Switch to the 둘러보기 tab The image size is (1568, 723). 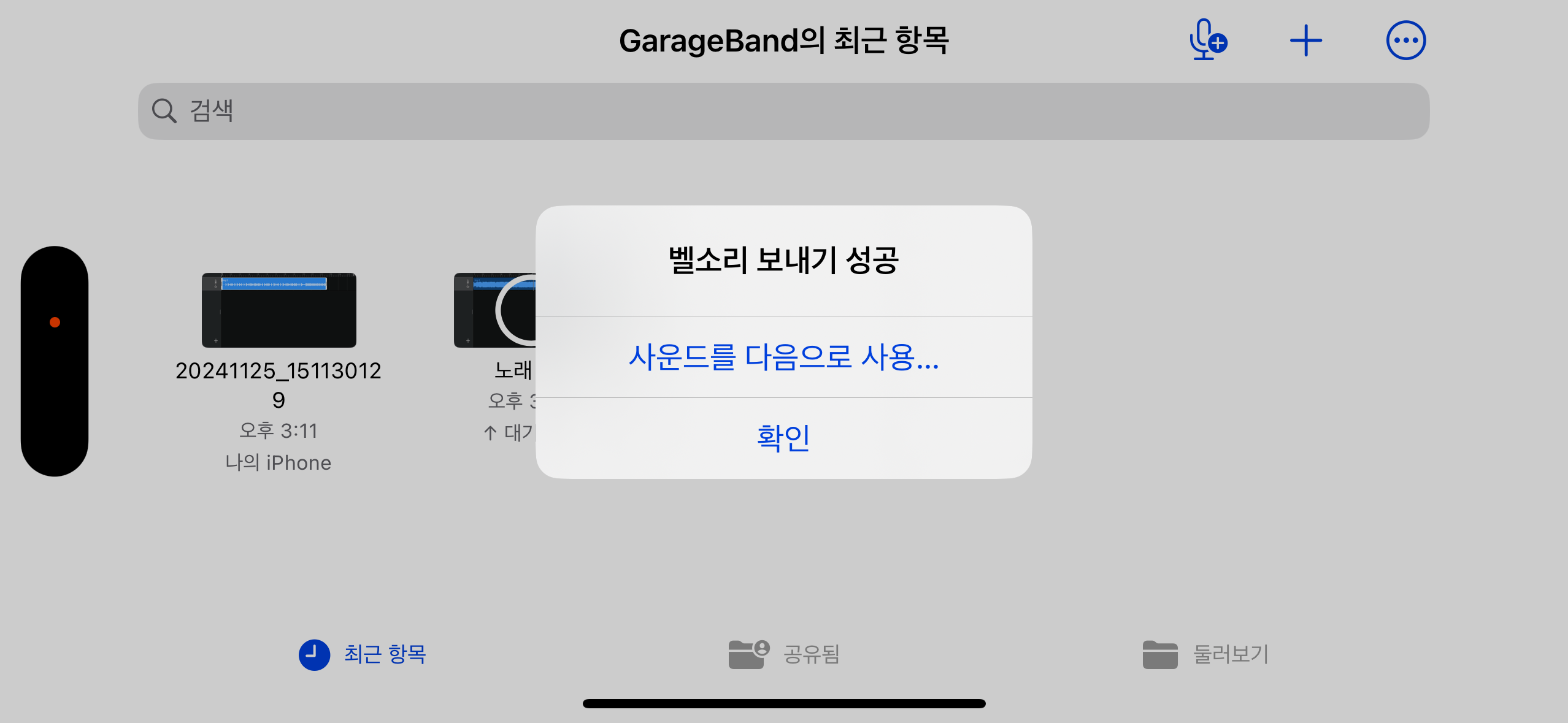point(1205,654)
